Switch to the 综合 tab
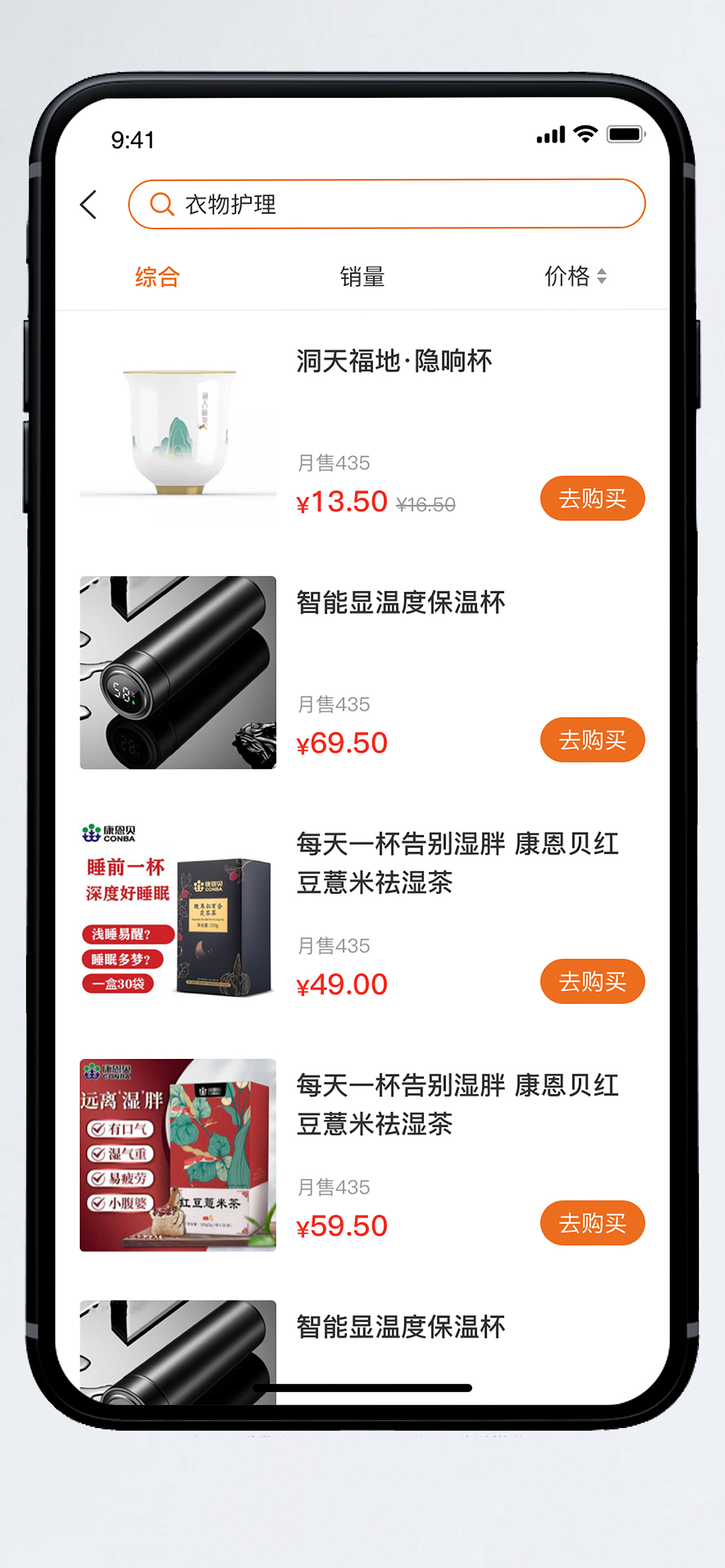This screenshot has width=725, height=1568. click(157, 276)
